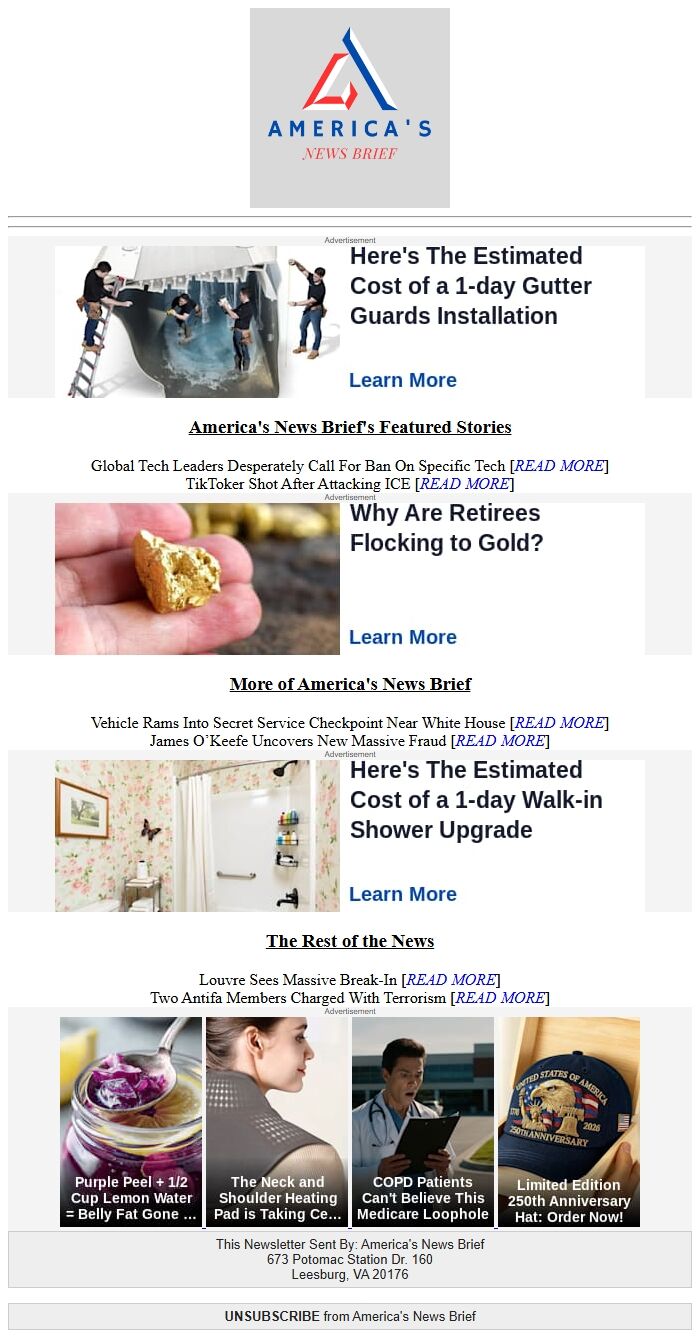The height and width of the screenshot is (1339, 700).
Task: Open the Neck and Shoulder Heating Pad ad
Action: coord(277,1121)
